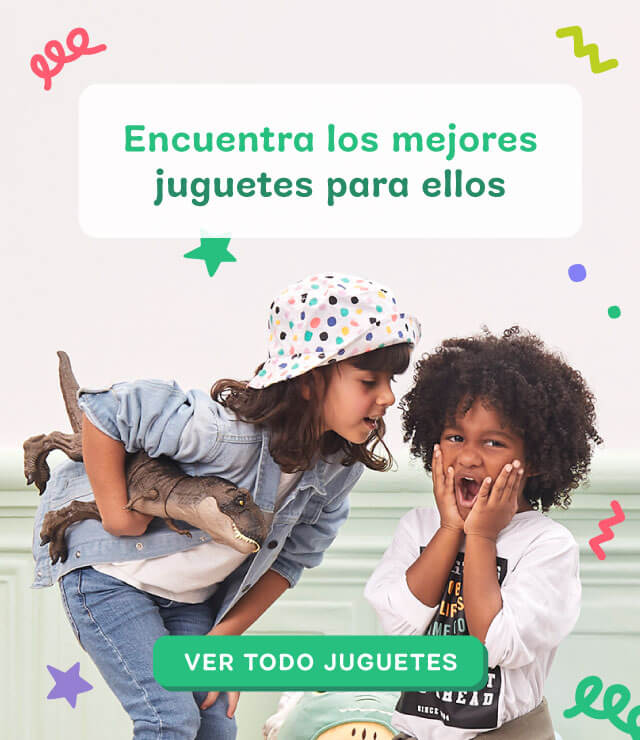Tap the VER TODO JUGUETES button
The height and width of the screenshot is (740, 640).
click(320, 662)
